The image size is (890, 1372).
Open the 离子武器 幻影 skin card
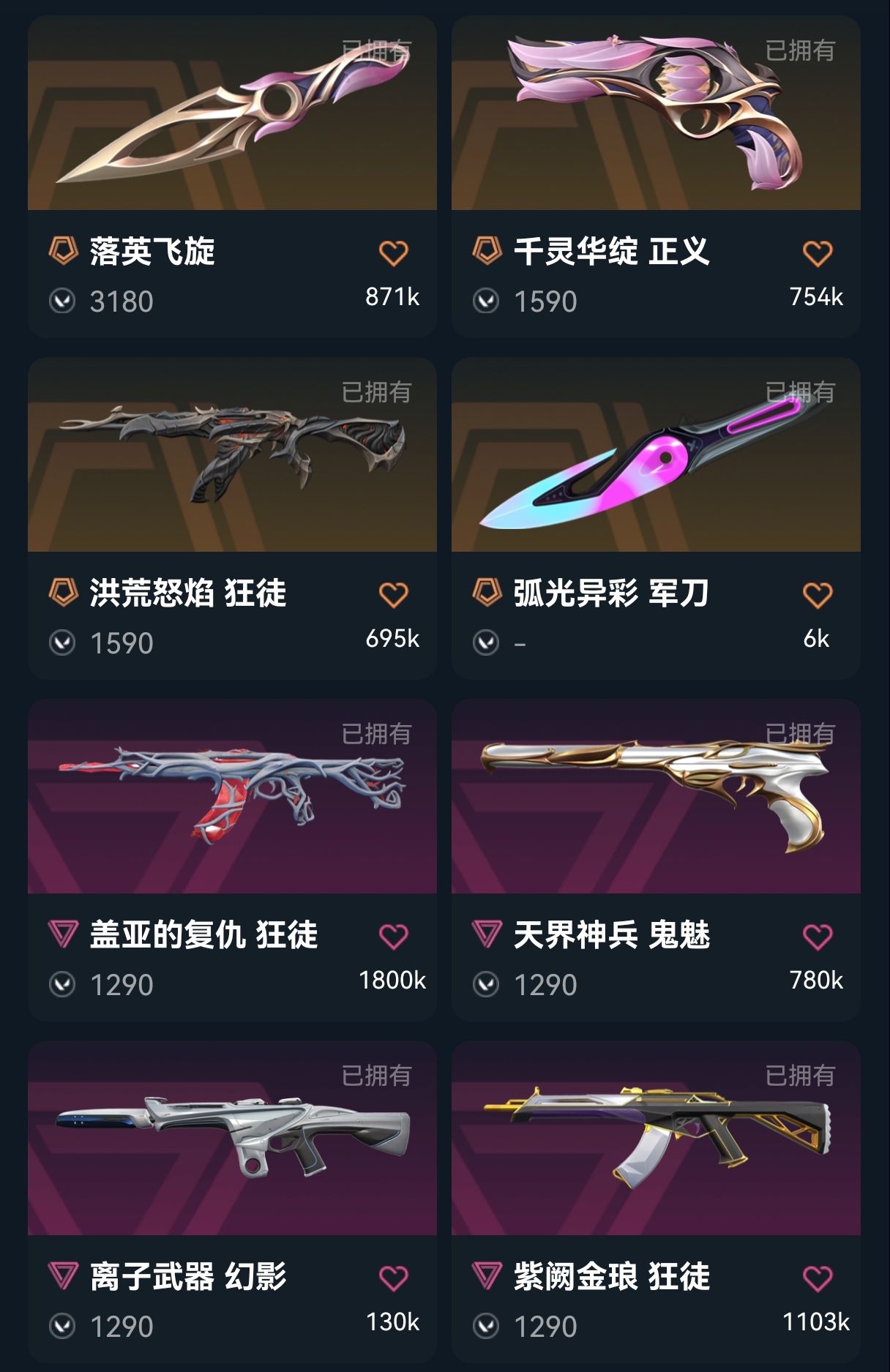232,1139
